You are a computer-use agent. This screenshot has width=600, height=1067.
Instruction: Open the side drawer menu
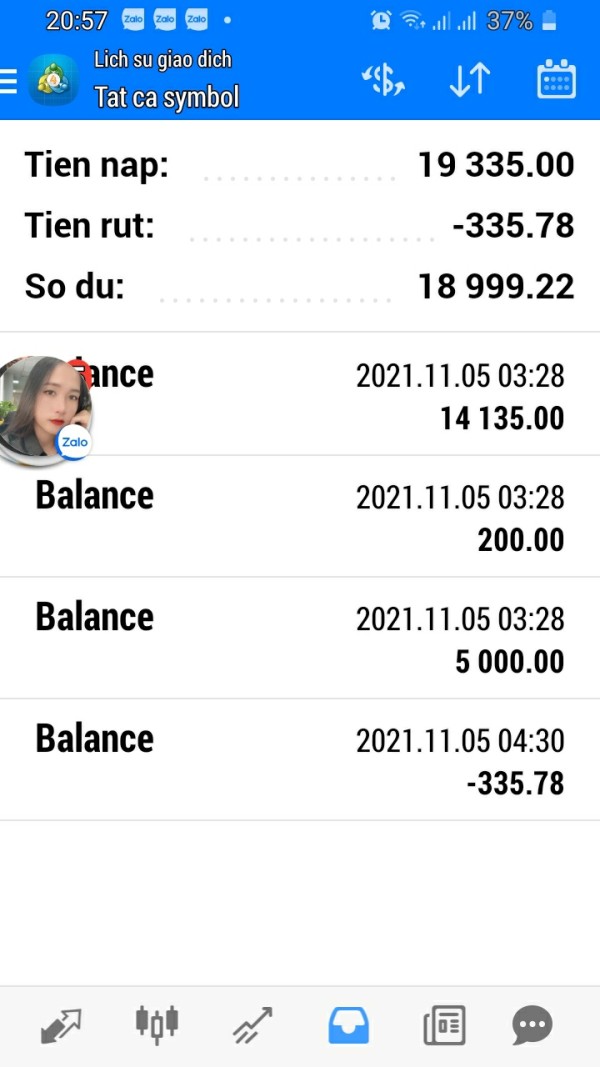tap(9, 81)
